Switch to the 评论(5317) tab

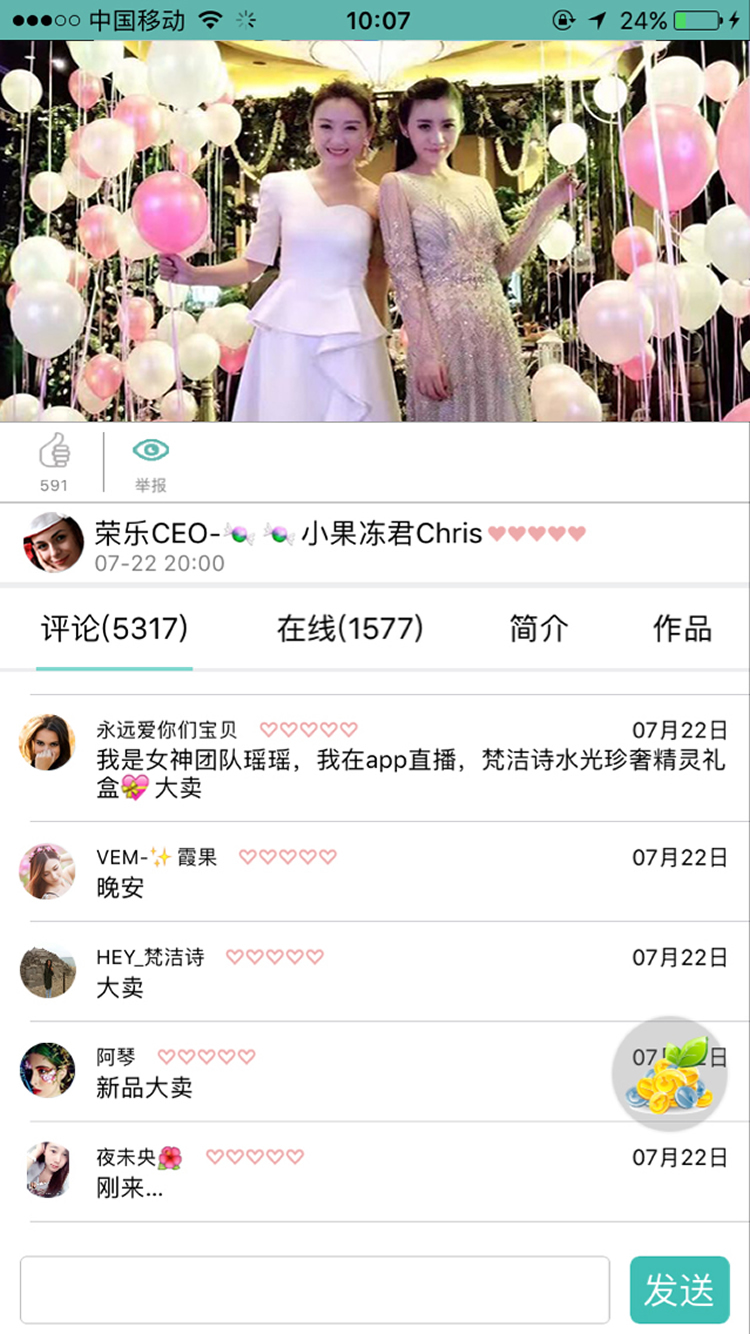click(x=114, y=629)
